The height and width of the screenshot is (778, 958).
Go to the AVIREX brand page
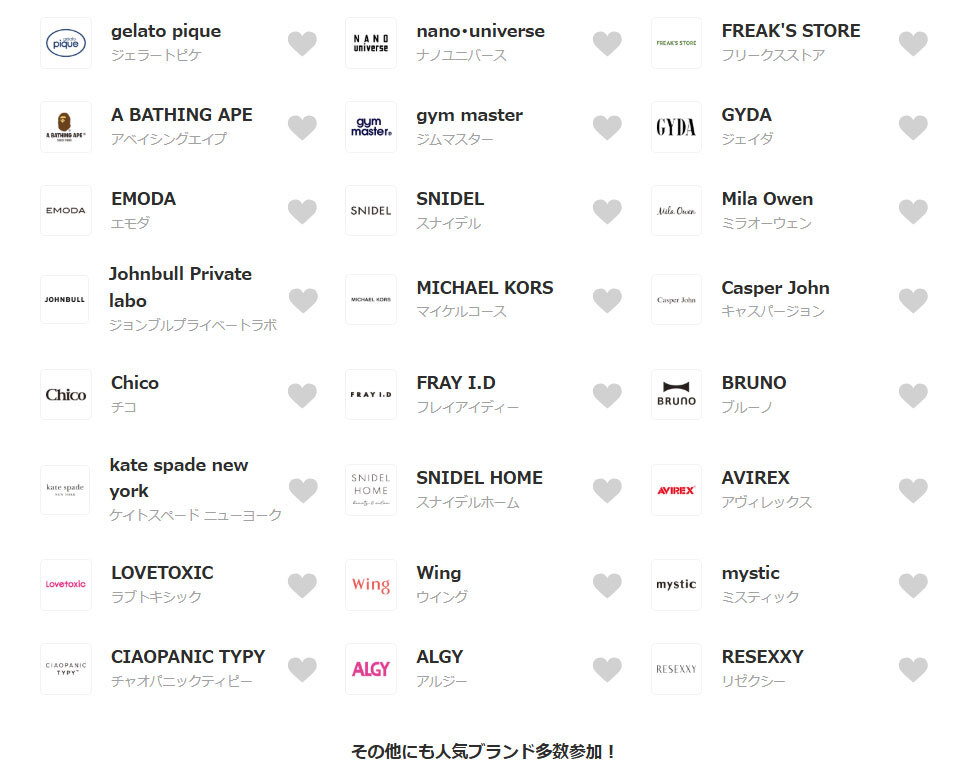pos(755,479)
